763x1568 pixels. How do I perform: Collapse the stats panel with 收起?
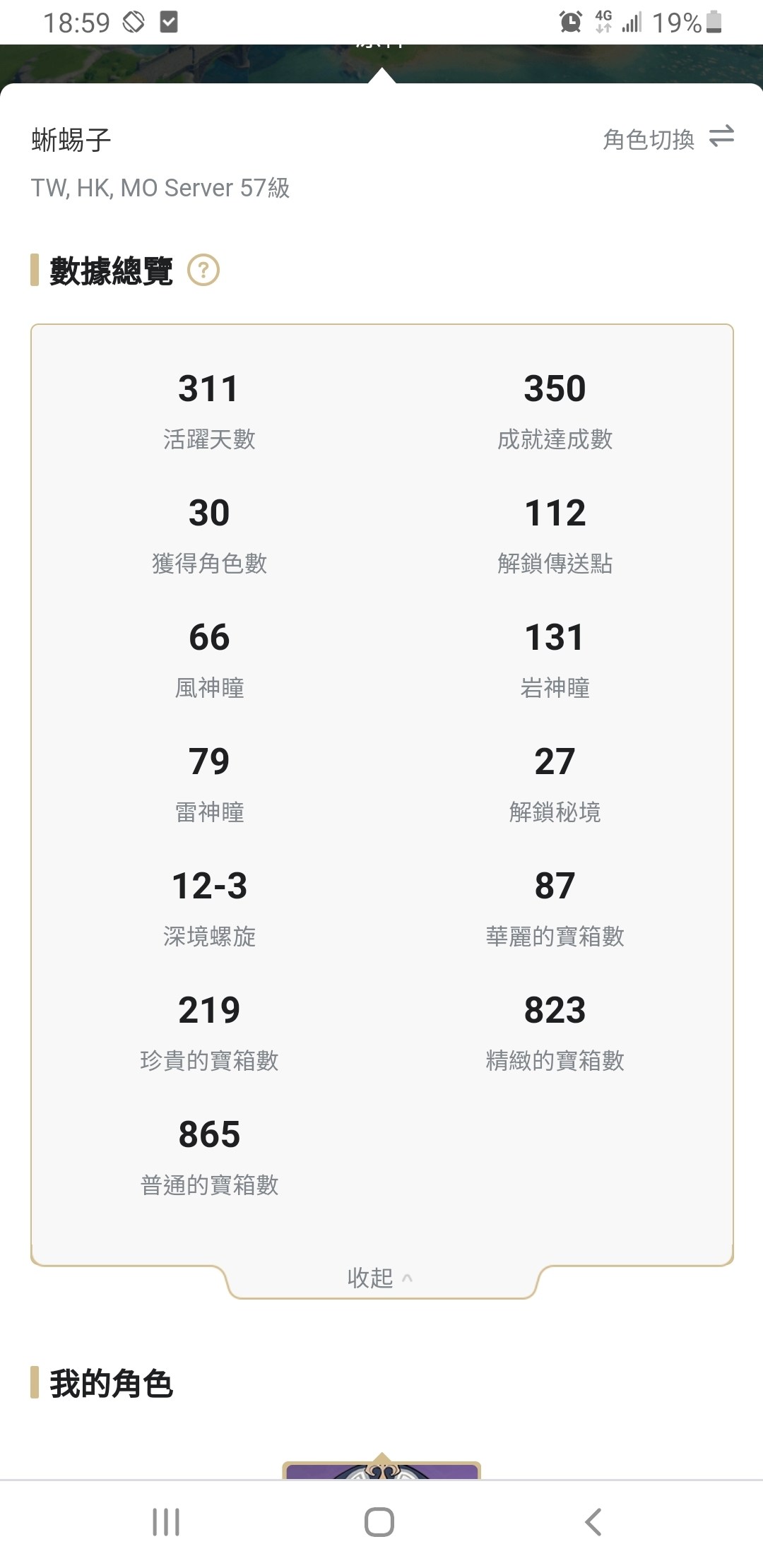click(x=380, y=1277)
